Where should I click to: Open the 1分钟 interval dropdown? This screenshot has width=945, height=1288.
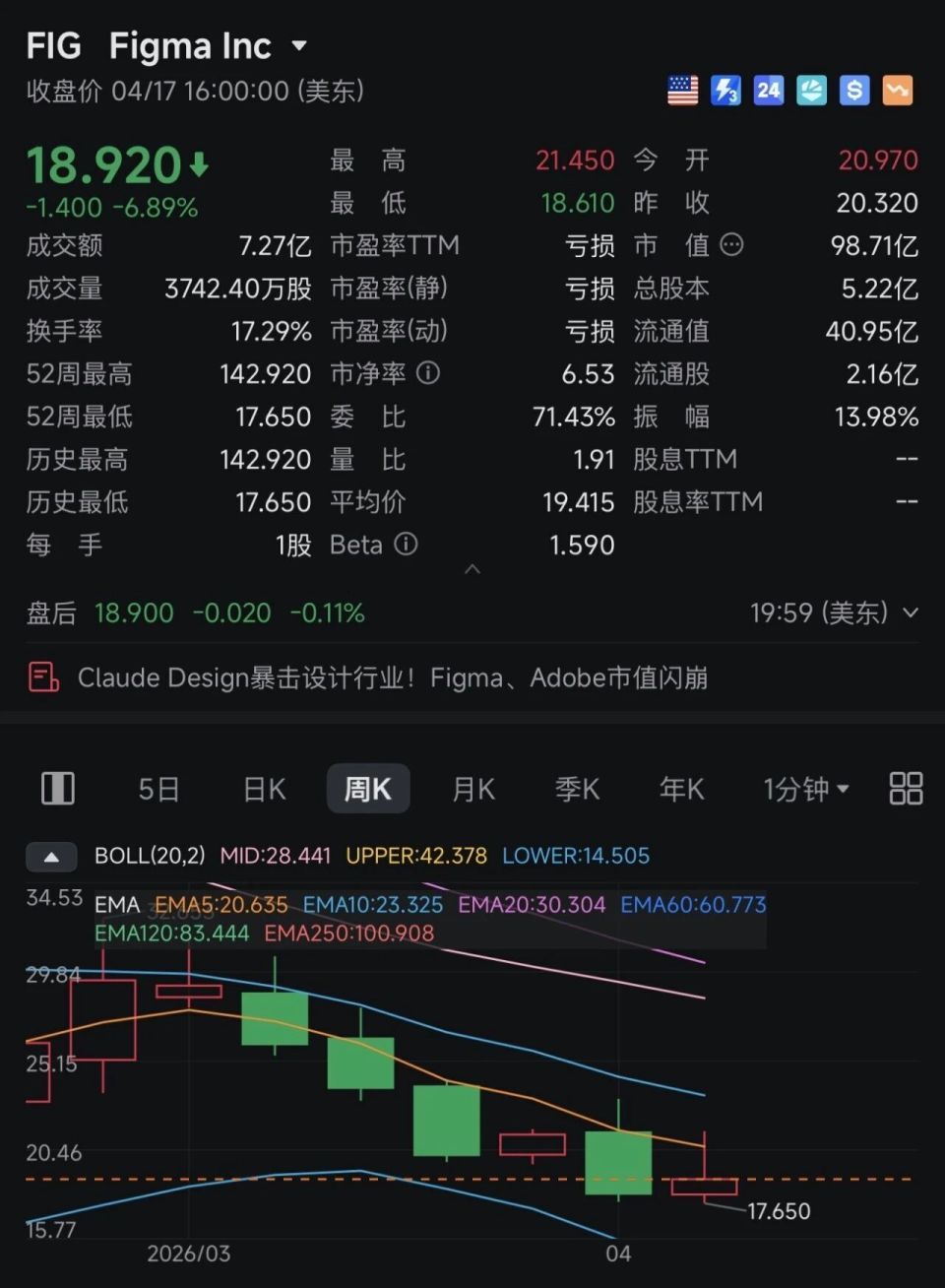[805, 788]
